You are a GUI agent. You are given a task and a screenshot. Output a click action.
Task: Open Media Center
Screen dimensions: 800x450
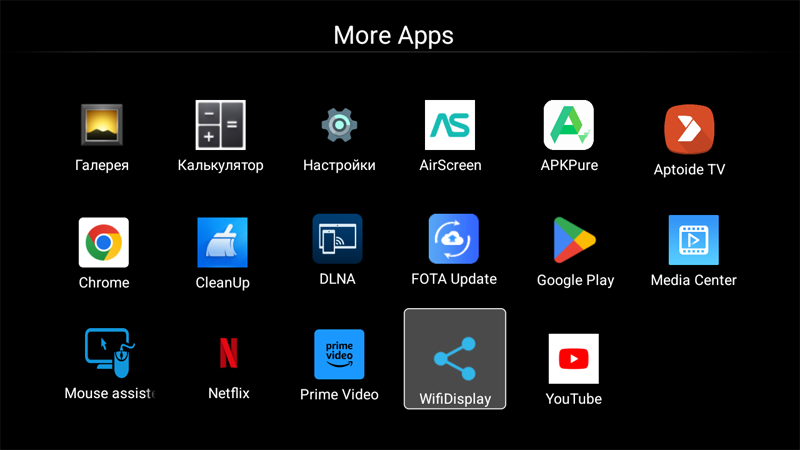coord(693,240)
